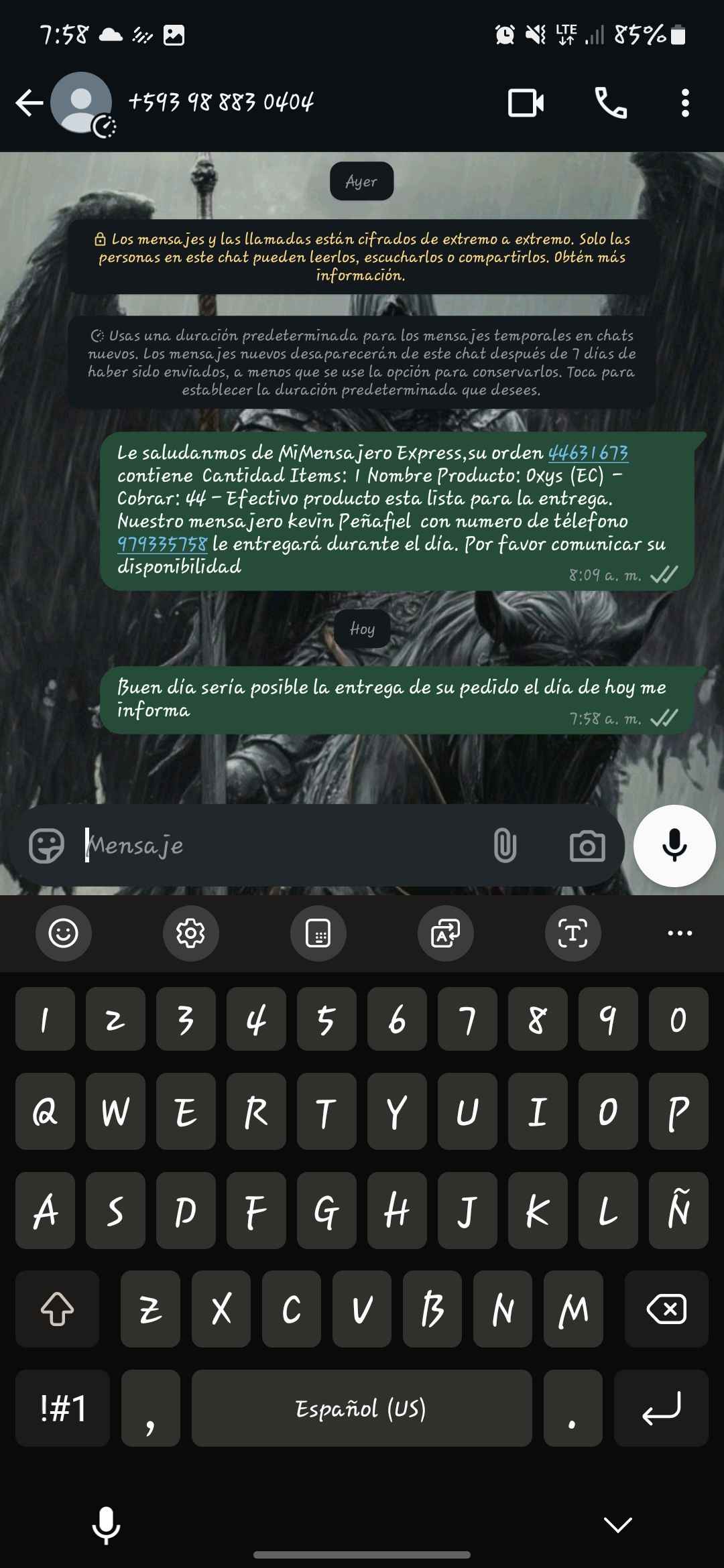Open the camera from the message bar
This screenshot has height=1568, width=724.
coord(587,846)
